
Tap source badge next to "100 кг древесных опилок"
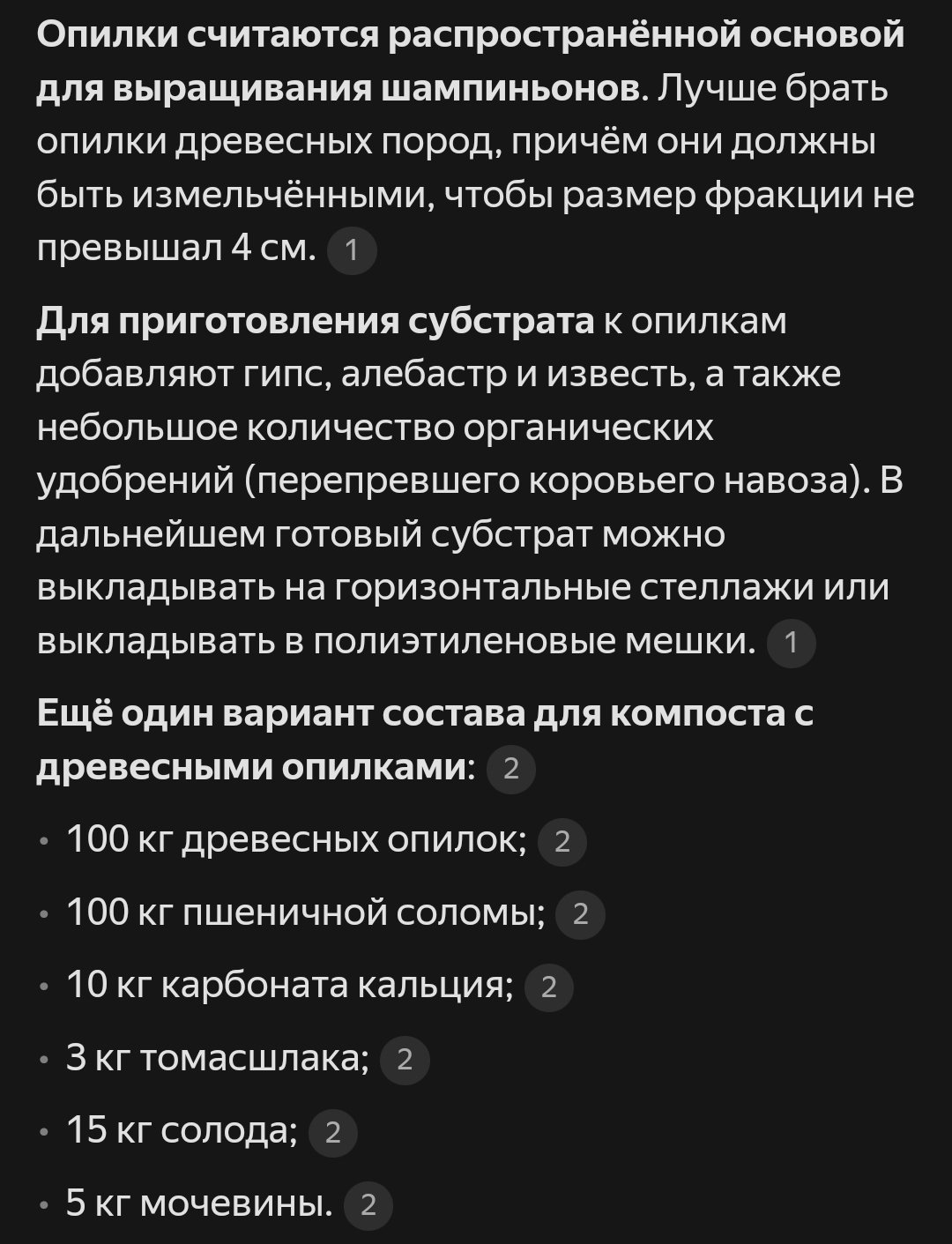point(562,841)
